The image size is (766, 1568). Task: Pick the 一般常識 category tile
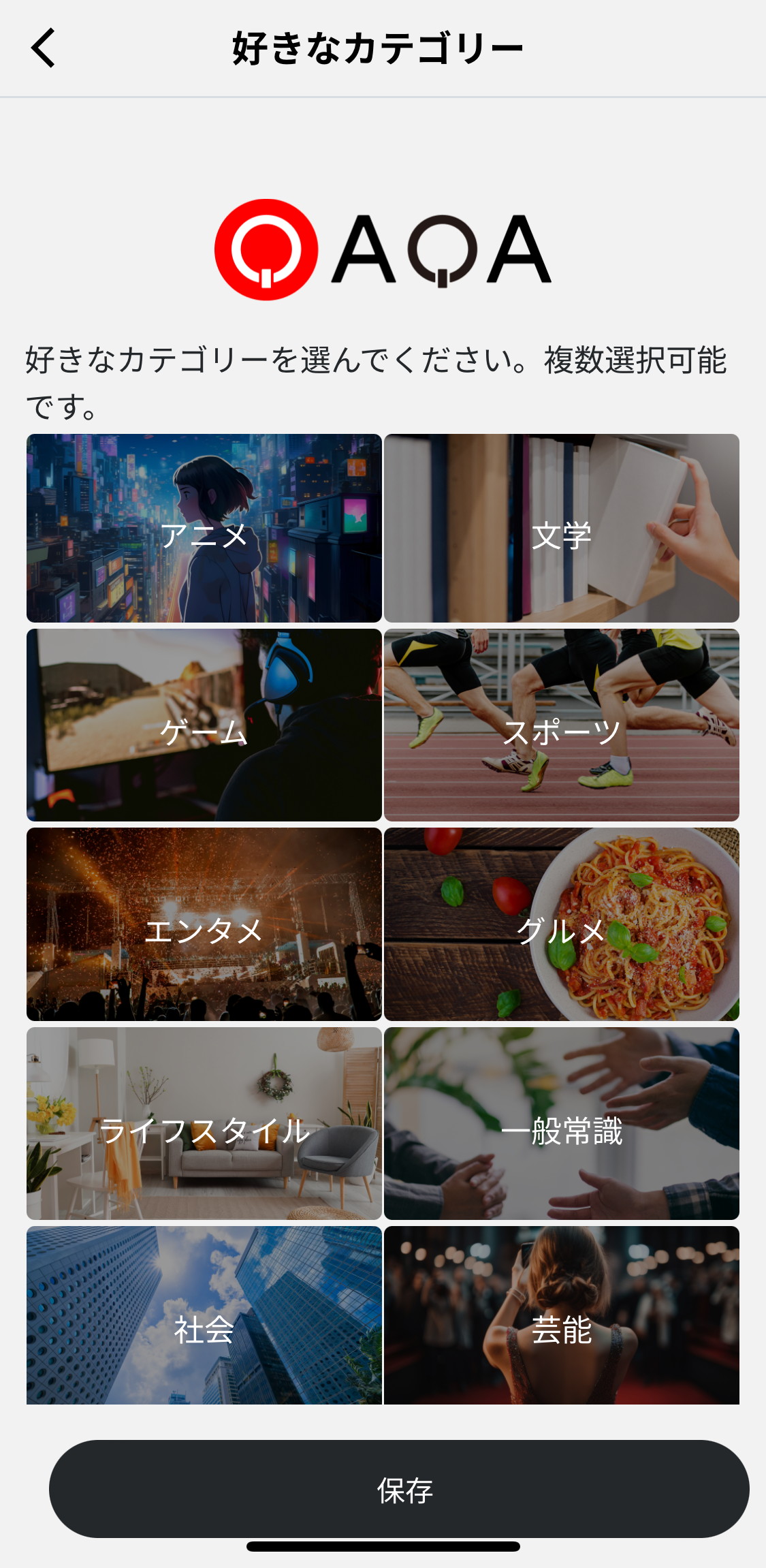(562, 1124)
